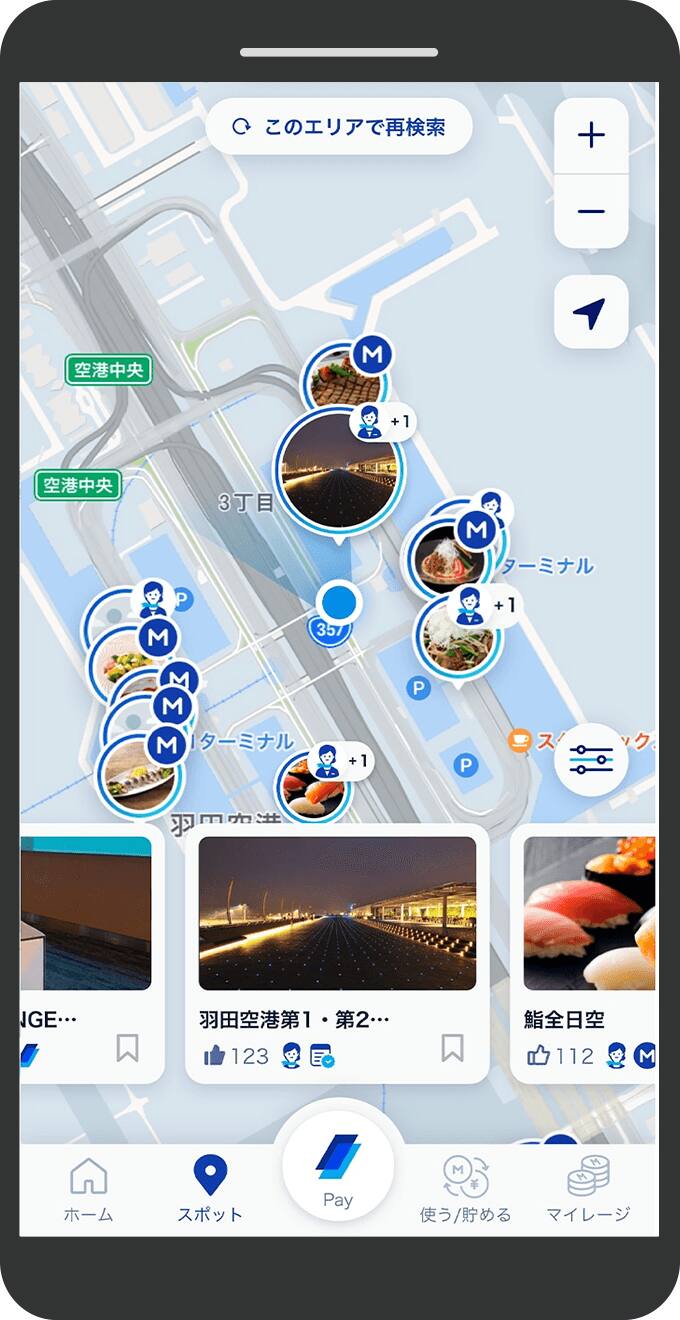Viewport: 680px width, 1320px height.
Task: Bookmark the spot ending in NGE…
Action: coord(127,1047)
